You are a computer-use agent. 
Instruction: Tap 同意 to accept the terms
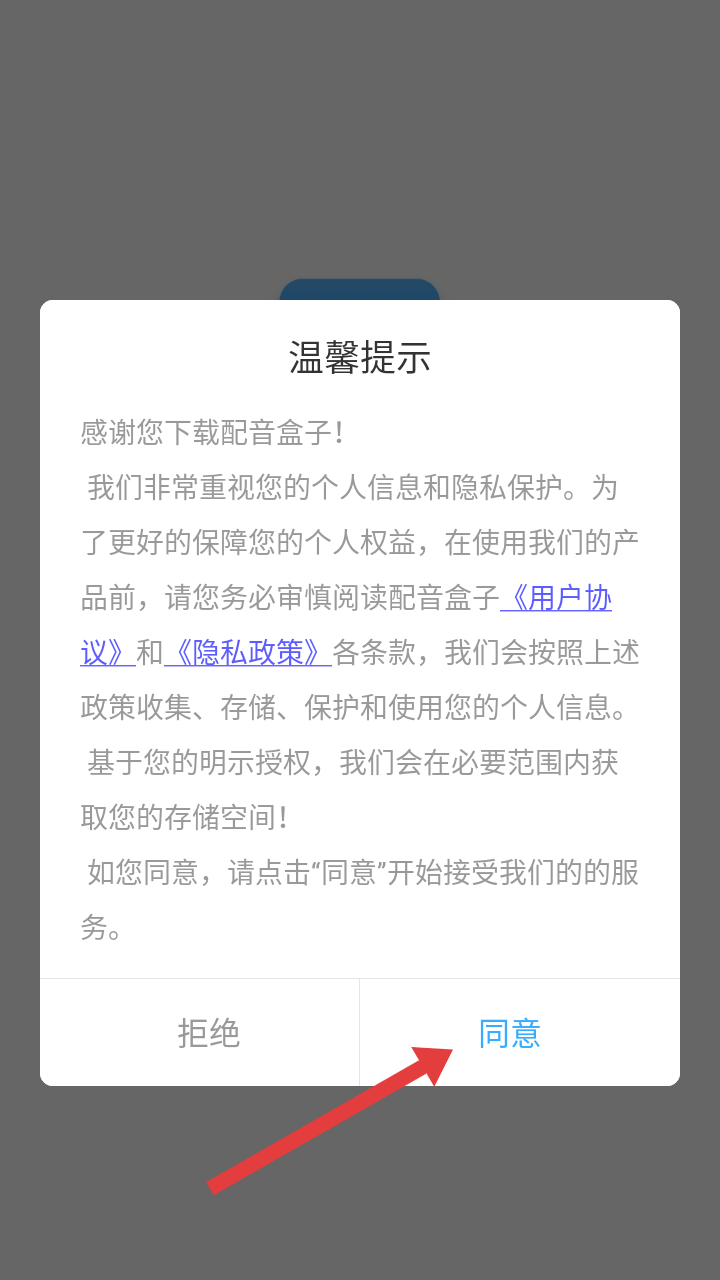pos(510,1032)
